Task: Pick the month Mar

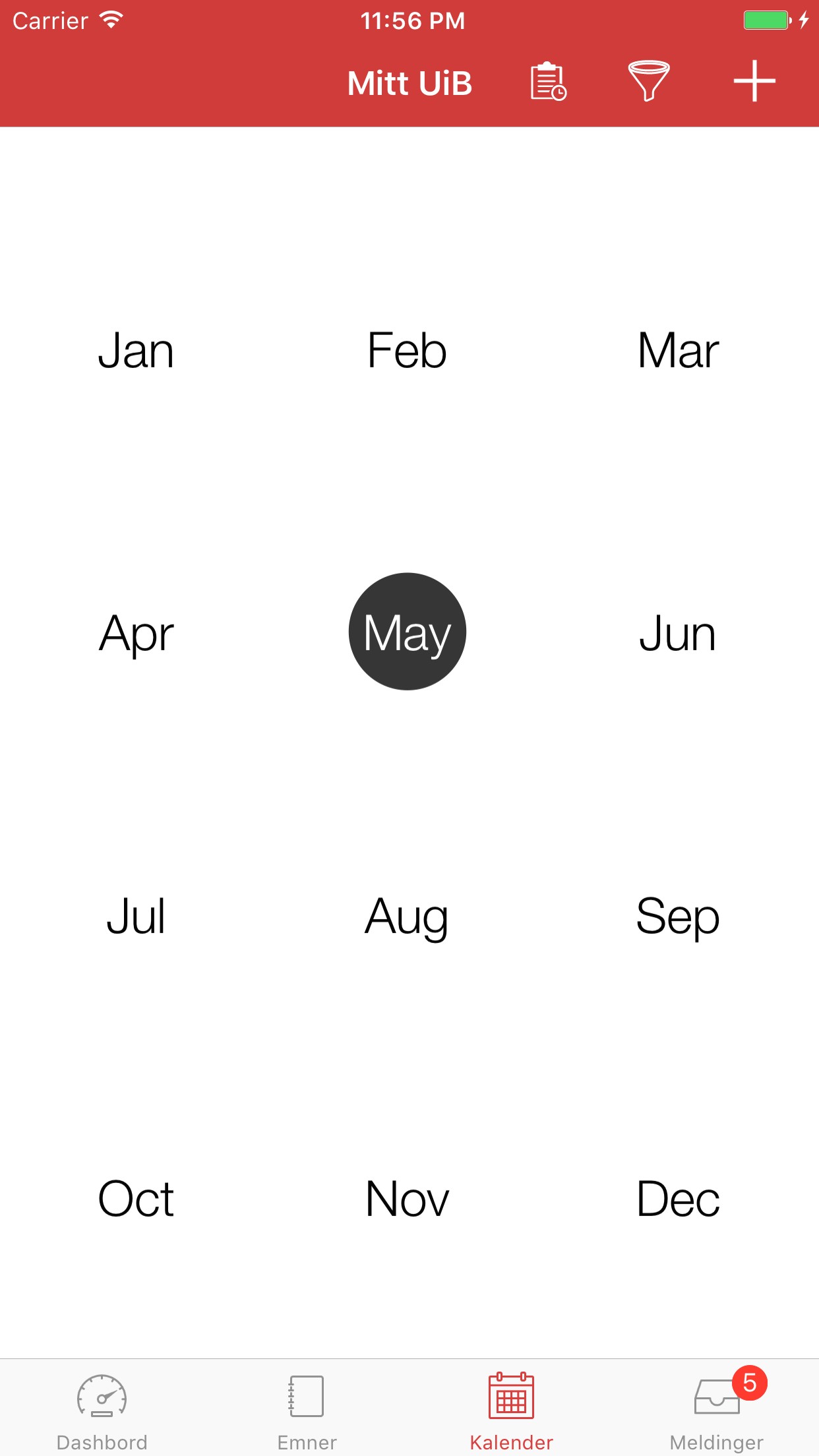Action: (678, 350)
